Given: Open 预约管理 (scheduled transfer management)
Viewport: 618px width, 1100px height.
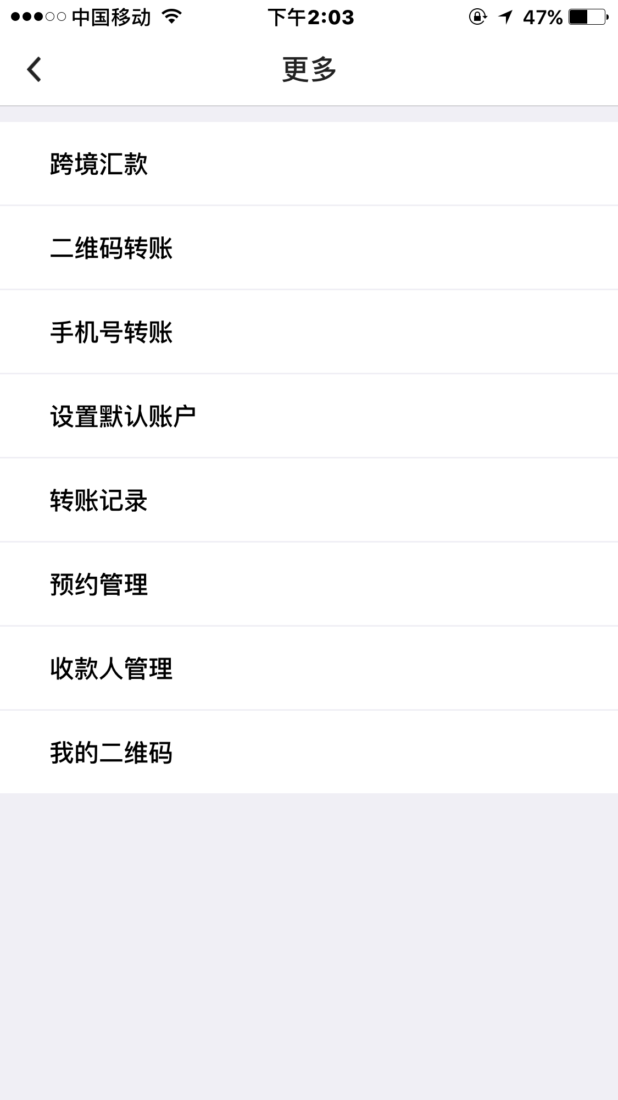Looking at the screenshot, I should 309,584.
